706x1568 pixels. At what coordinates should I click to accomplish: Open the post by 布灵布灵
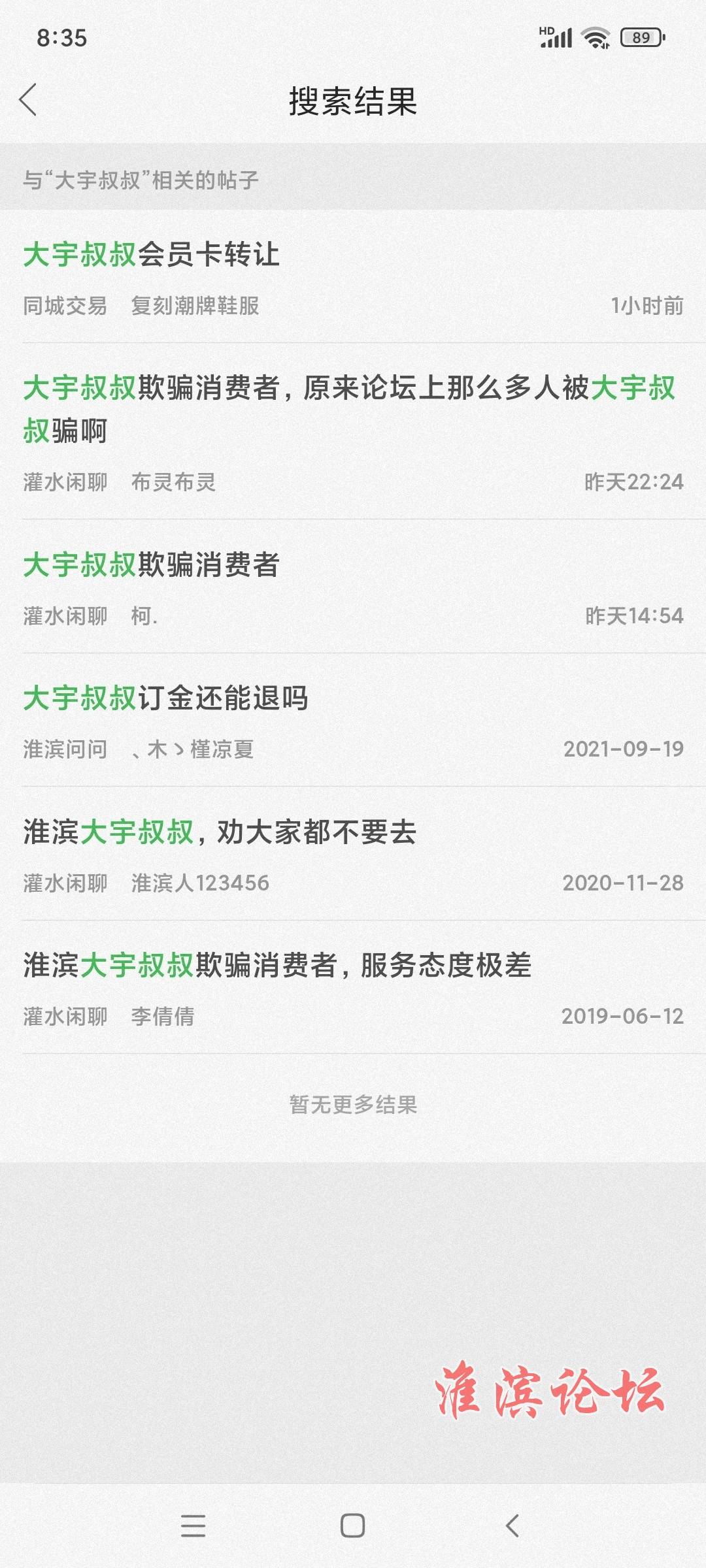tap(353, 431)
